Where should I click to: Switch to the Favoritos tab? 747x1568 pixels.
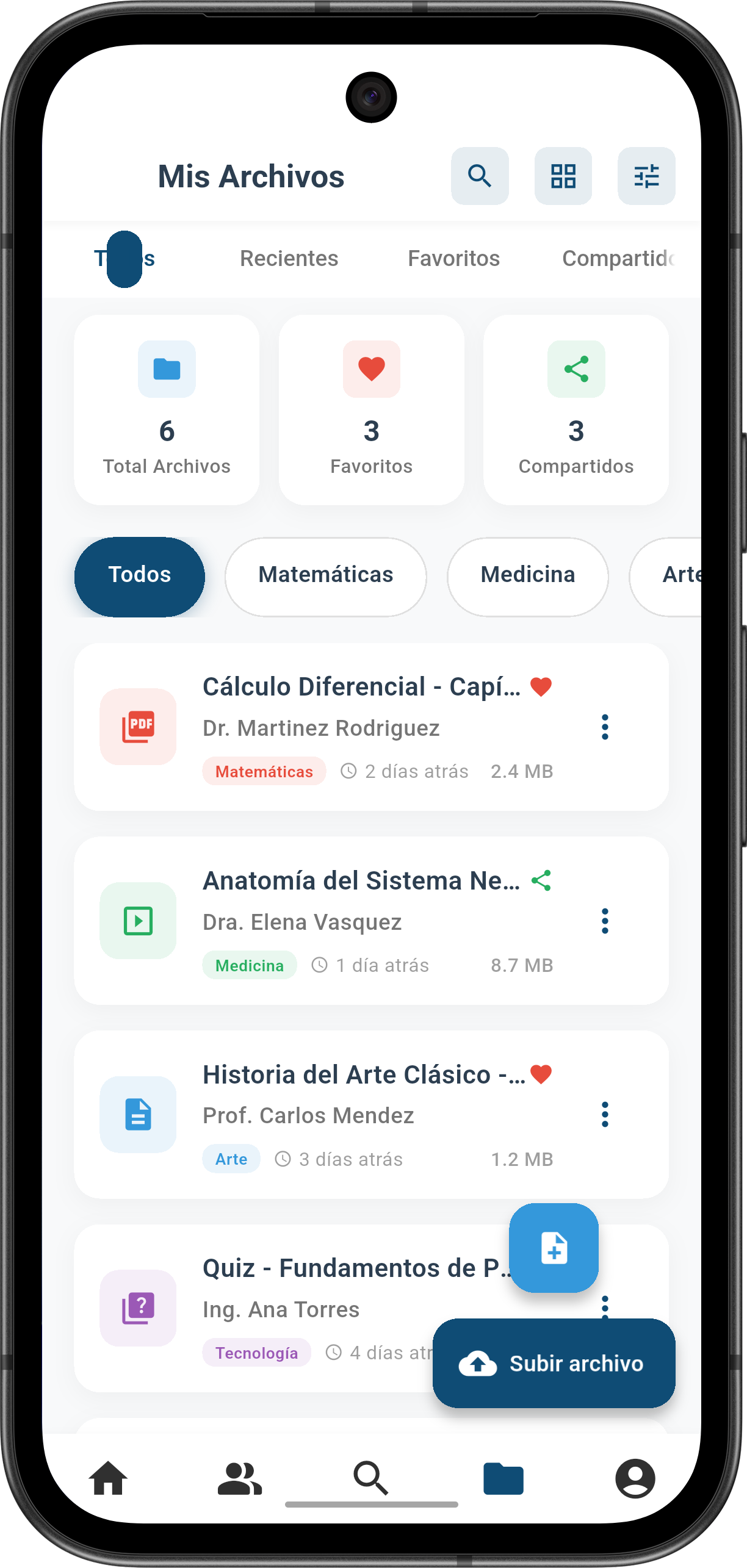point(453,259)
